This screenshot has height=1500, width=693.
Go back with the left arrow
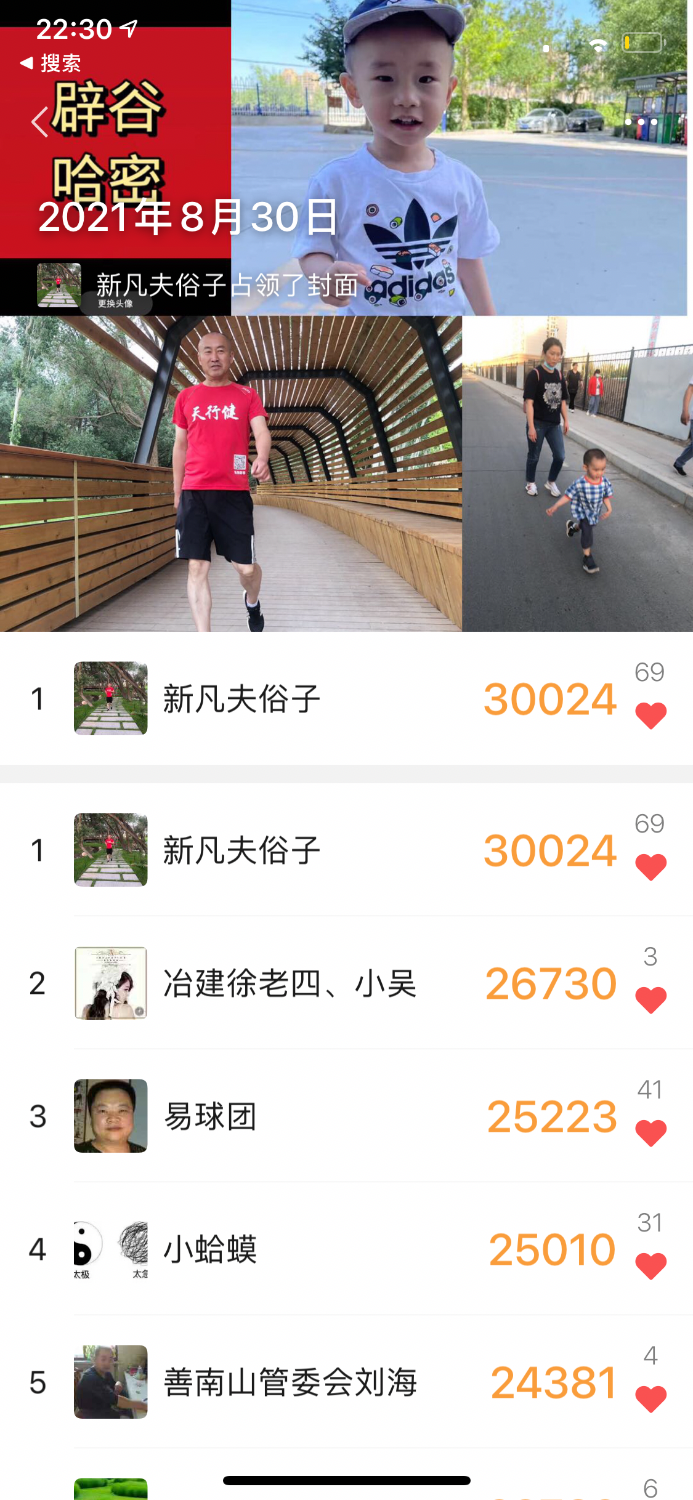tap(39, 122)
